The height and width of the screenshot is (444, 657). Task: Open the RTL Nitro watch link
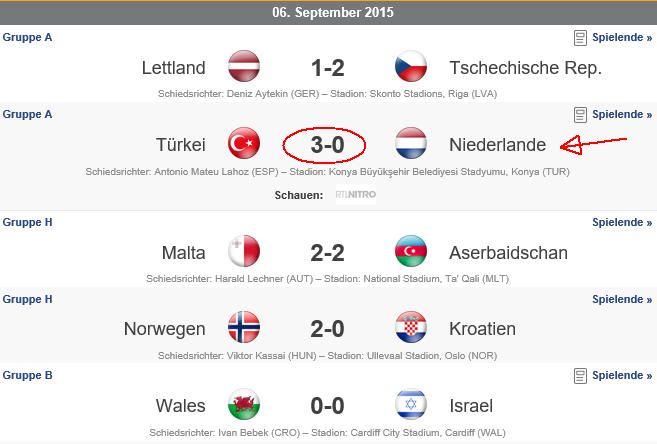pos(355,195)
